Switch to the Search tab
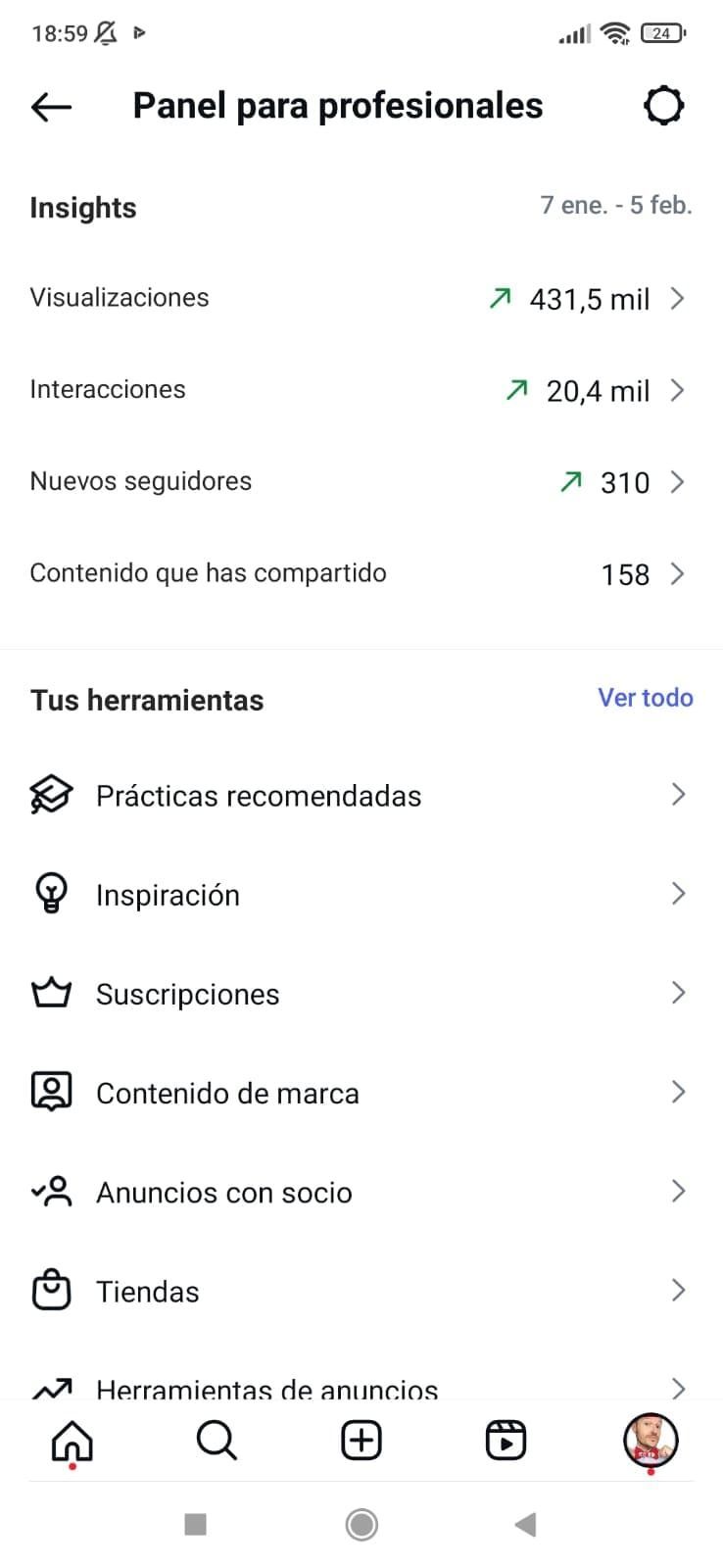Viewport: 723px width, 1568px height. point(217,1441)
